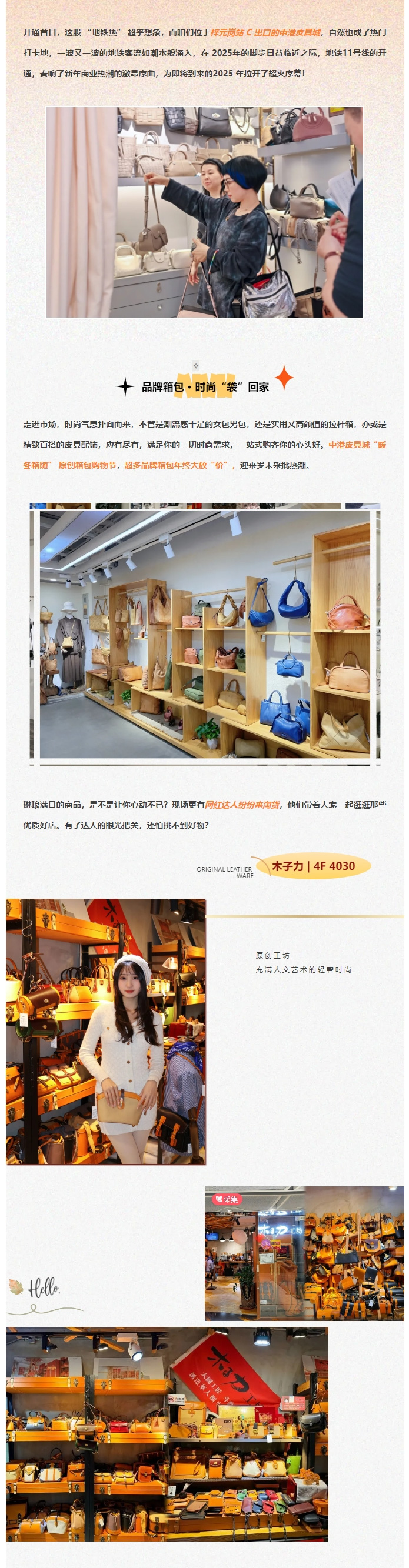Tap the 采集 button on the store photo

227,1199
